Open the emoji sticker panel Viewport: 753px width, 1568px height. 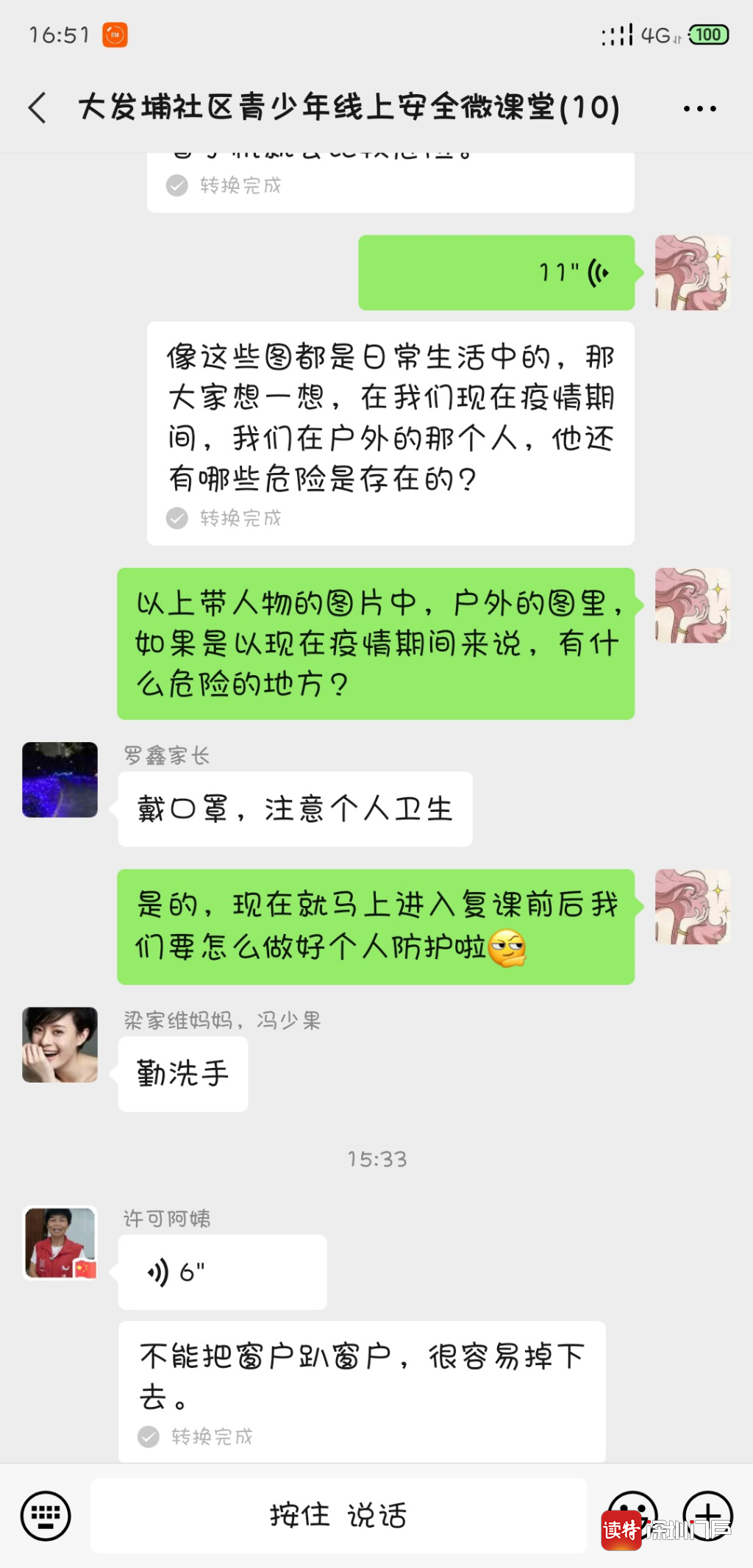coord(632,1508)
